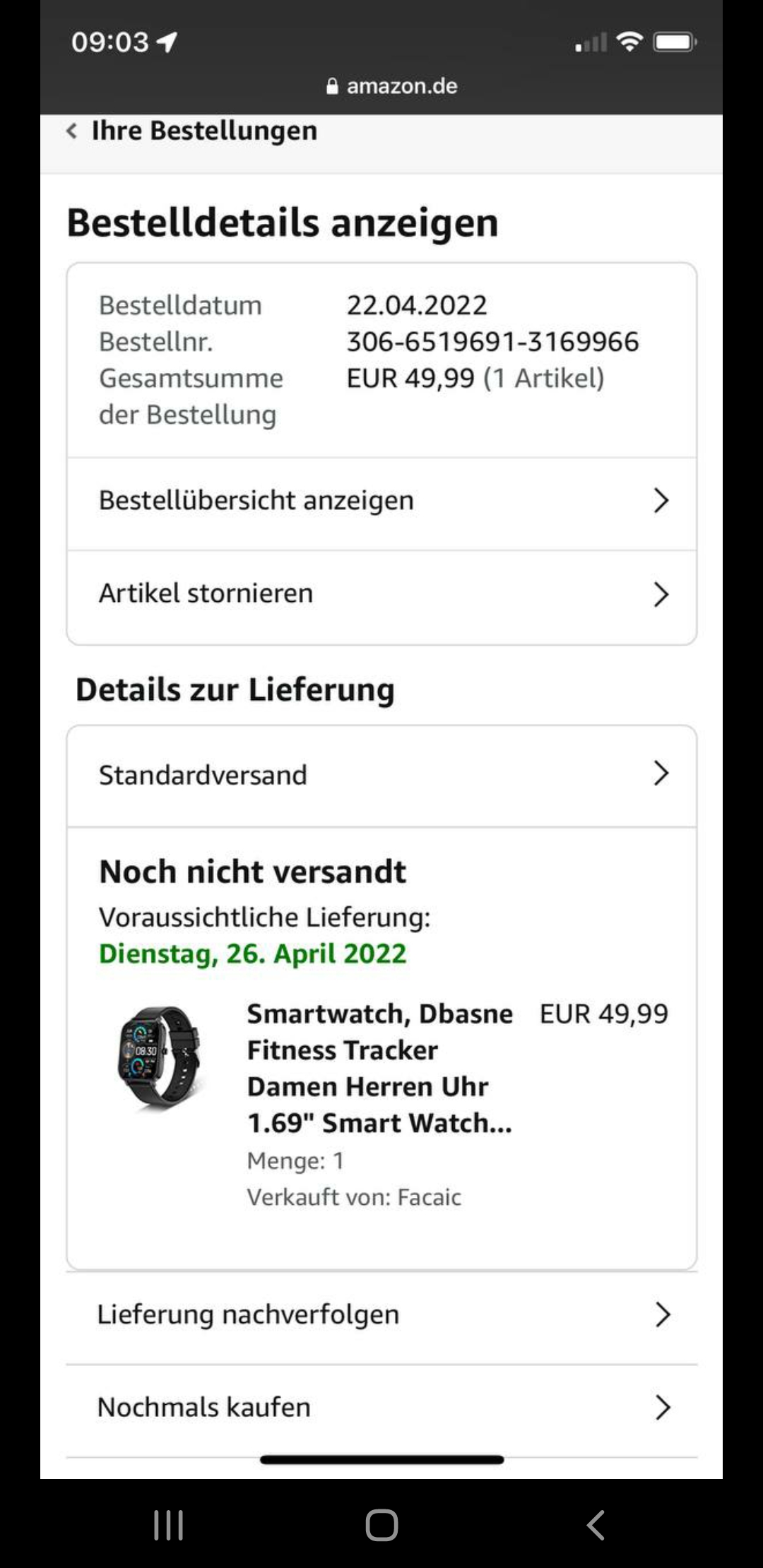This screenshot has width=763, height=1568.
Task: Open Bestellübersicht anzeigen
Action: tap(381, 501)
